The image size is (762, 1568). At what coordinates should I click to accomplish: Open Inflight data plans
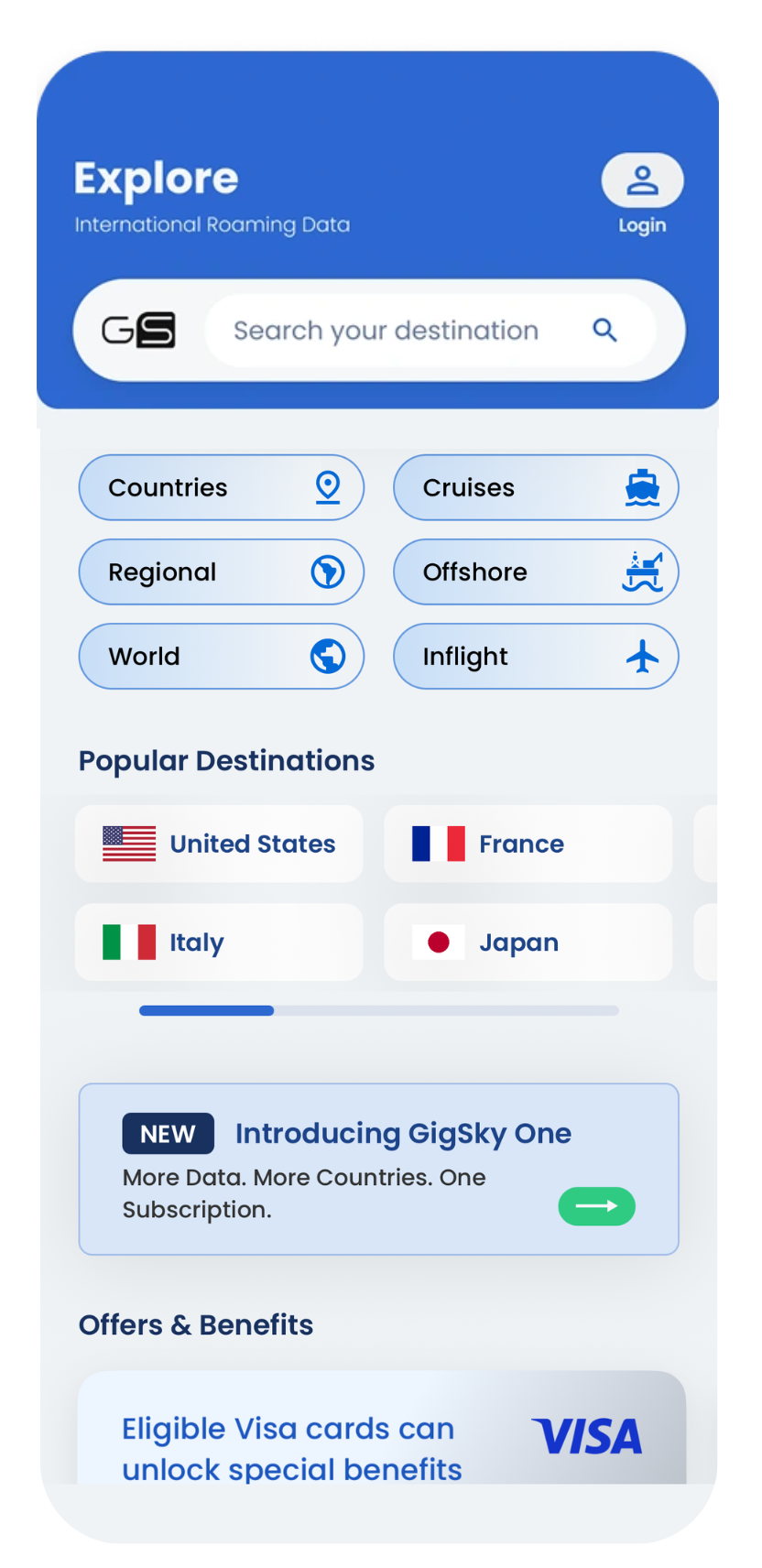tap(536, 656)
